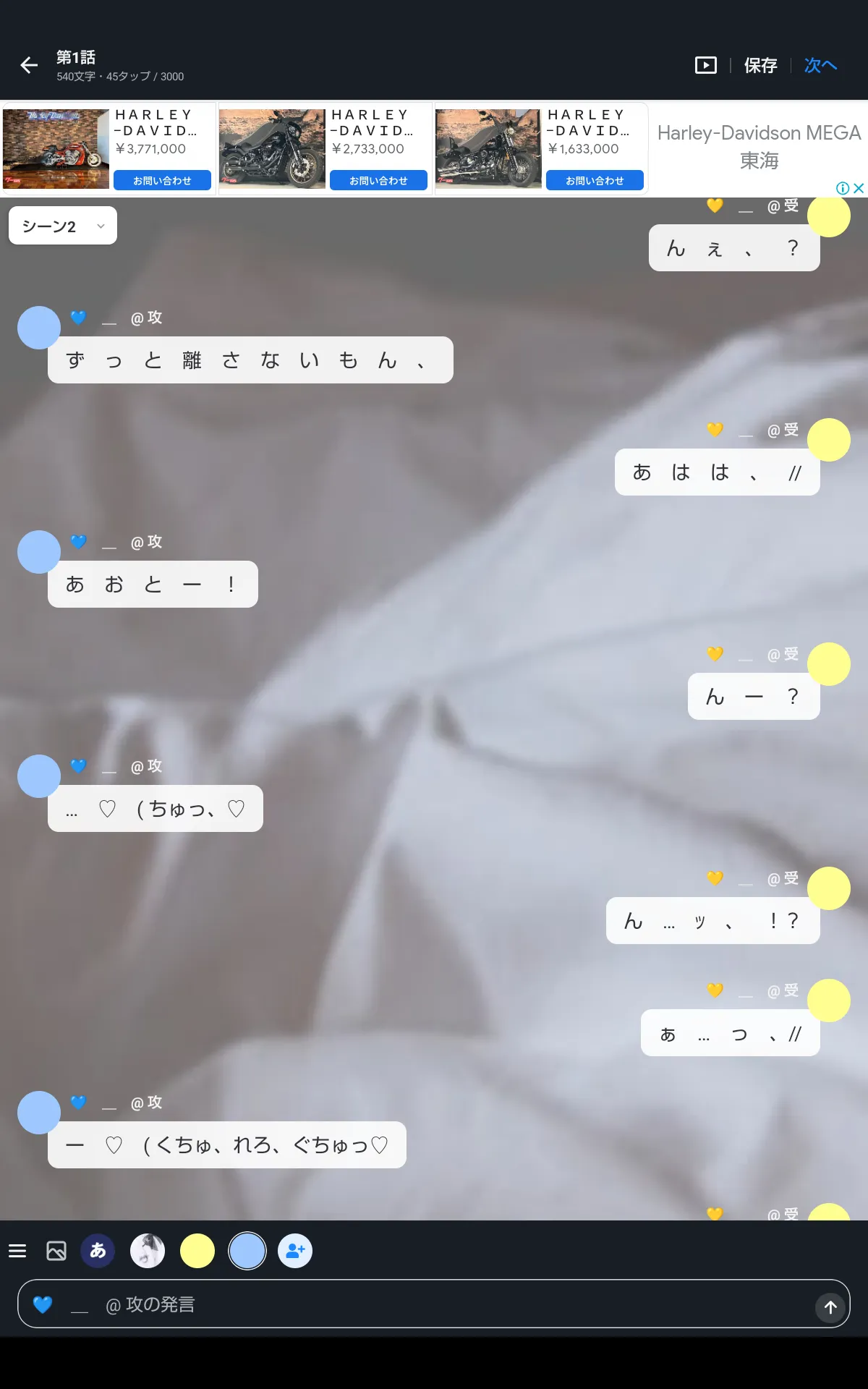Switch to the yellow circle character

coord(197,1251)
